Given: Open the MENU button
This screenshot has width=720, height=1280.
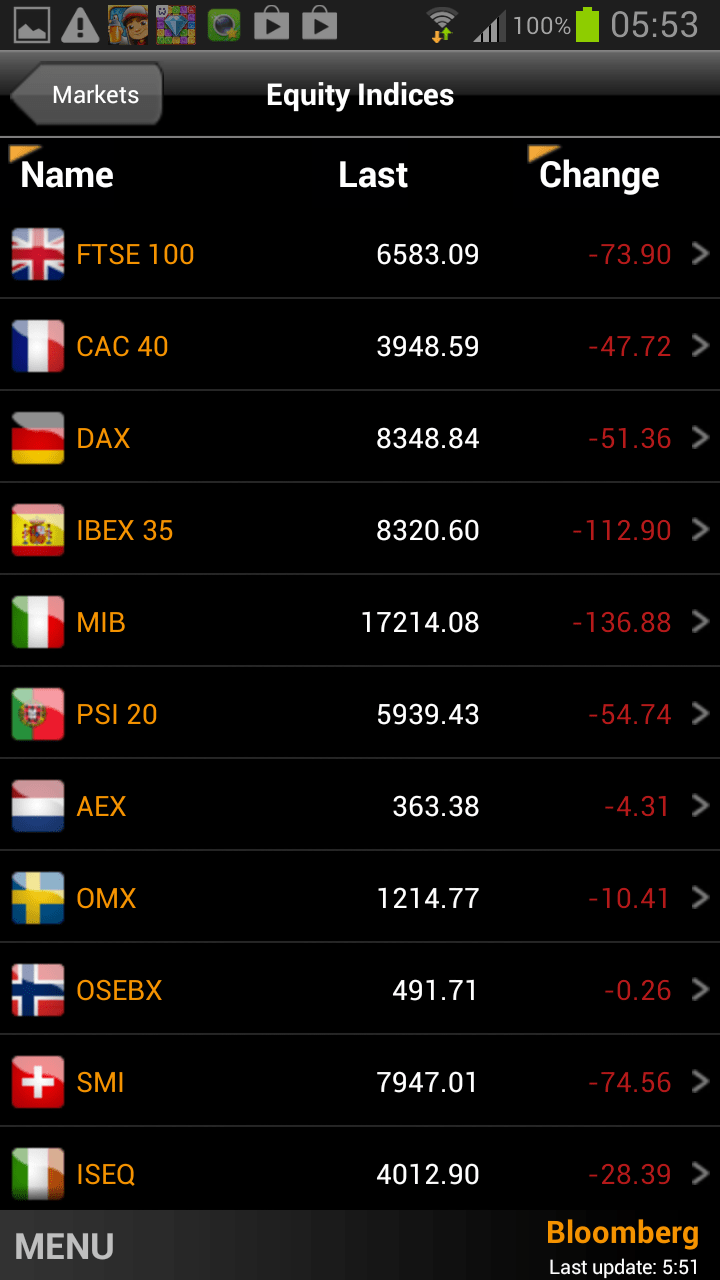Looking at the screenshot, I should 65,1246.
